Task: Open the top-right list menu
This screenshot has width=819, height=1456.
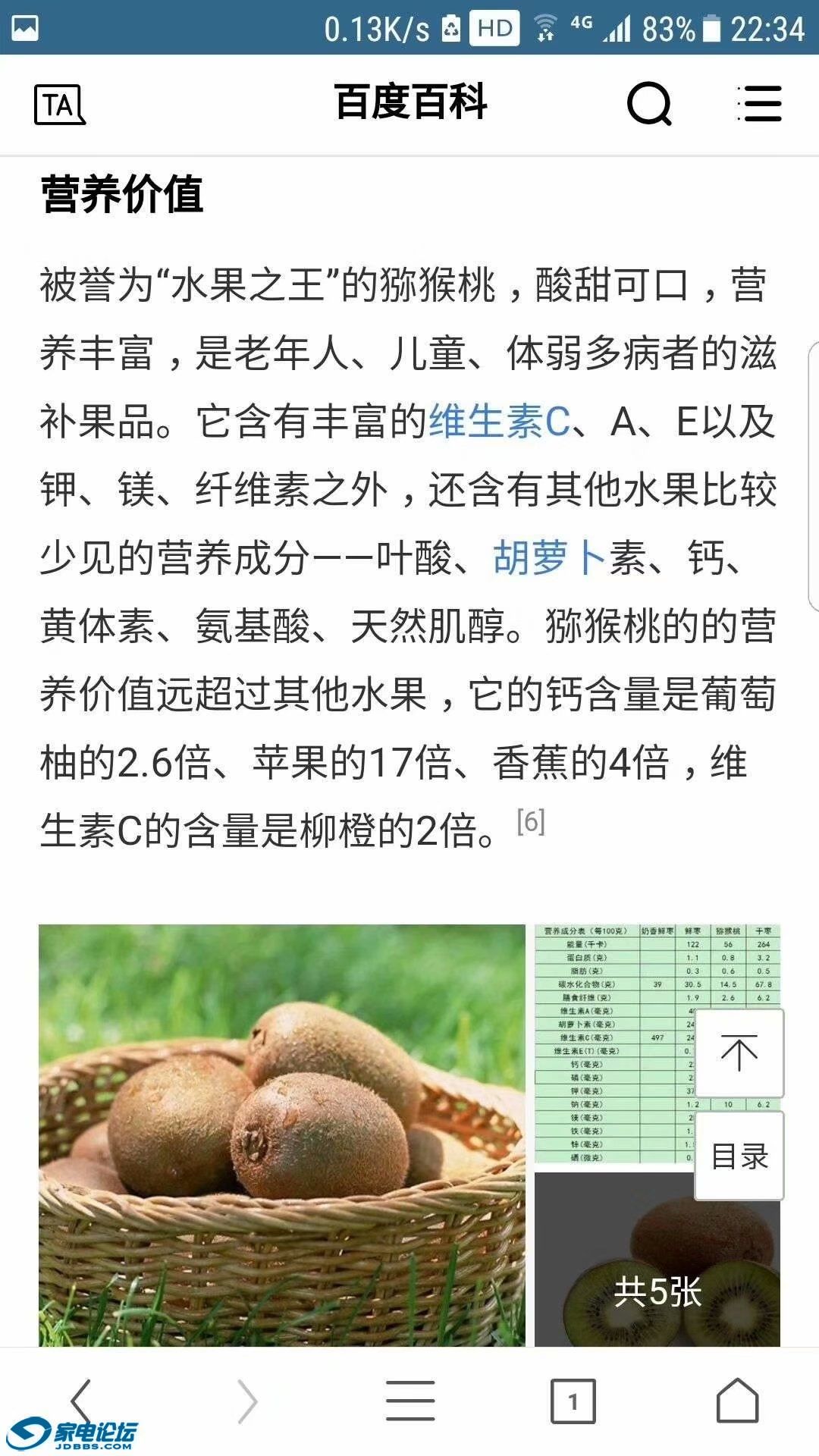Action: 759,104
